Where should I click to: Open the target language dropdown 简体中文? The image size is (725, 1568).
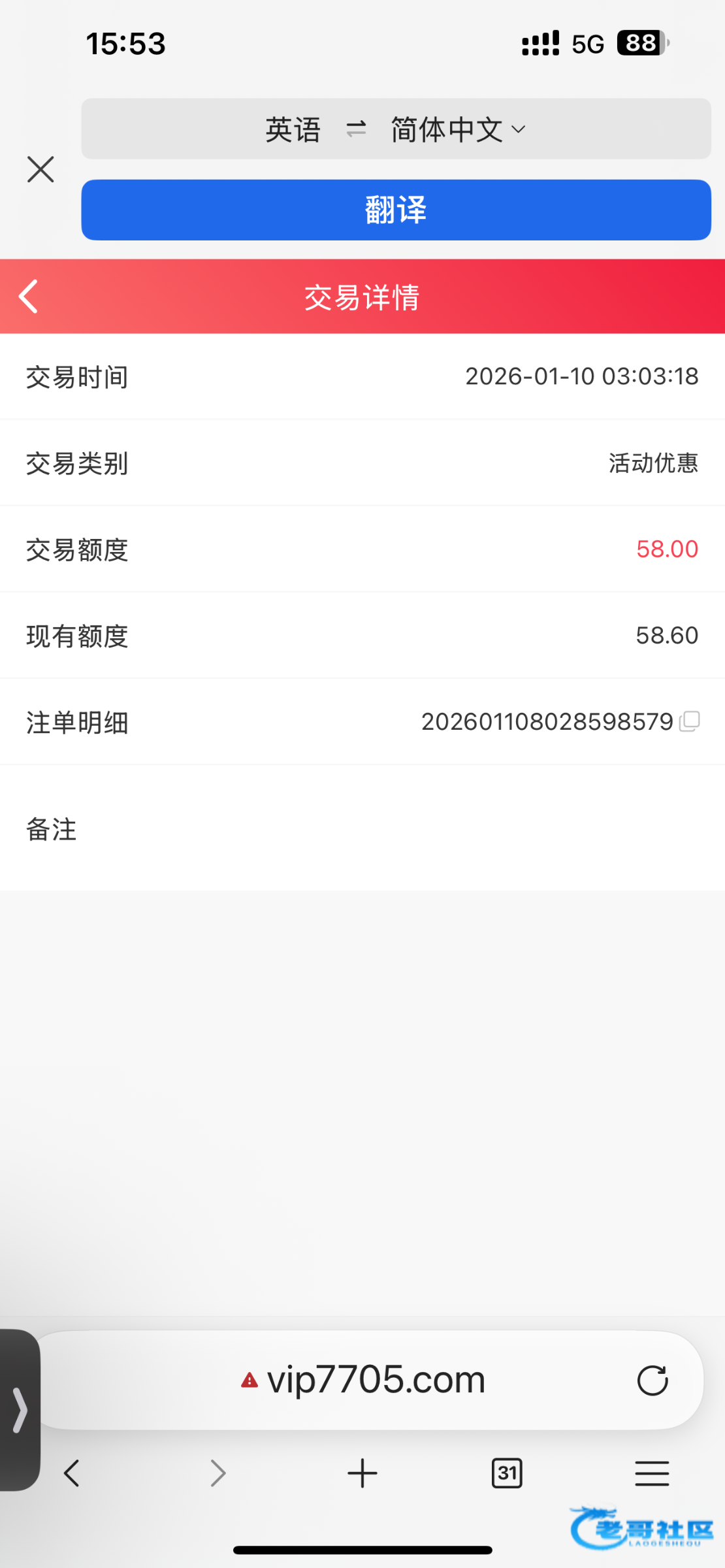(457, 129)
